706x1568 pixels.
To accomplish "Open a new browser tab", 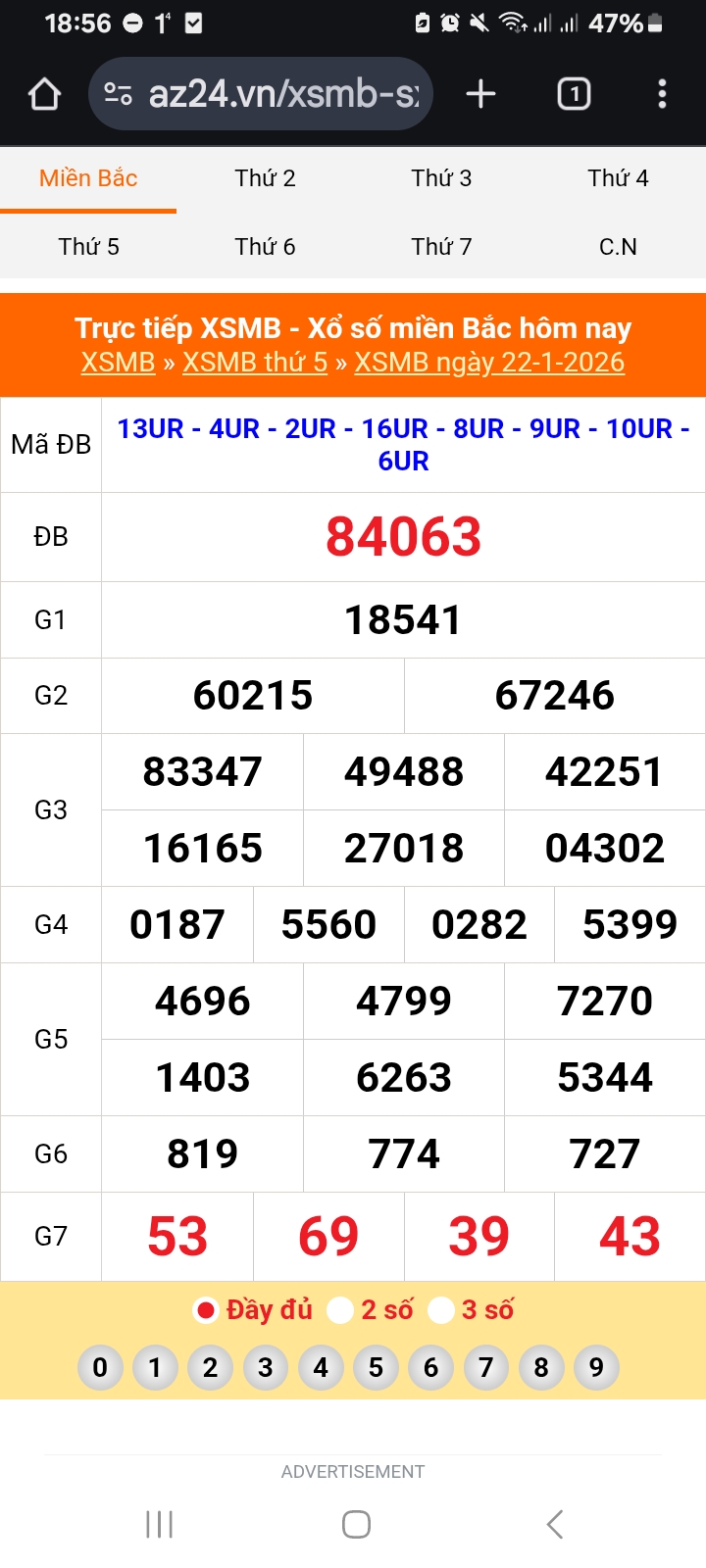I will 480,94.
